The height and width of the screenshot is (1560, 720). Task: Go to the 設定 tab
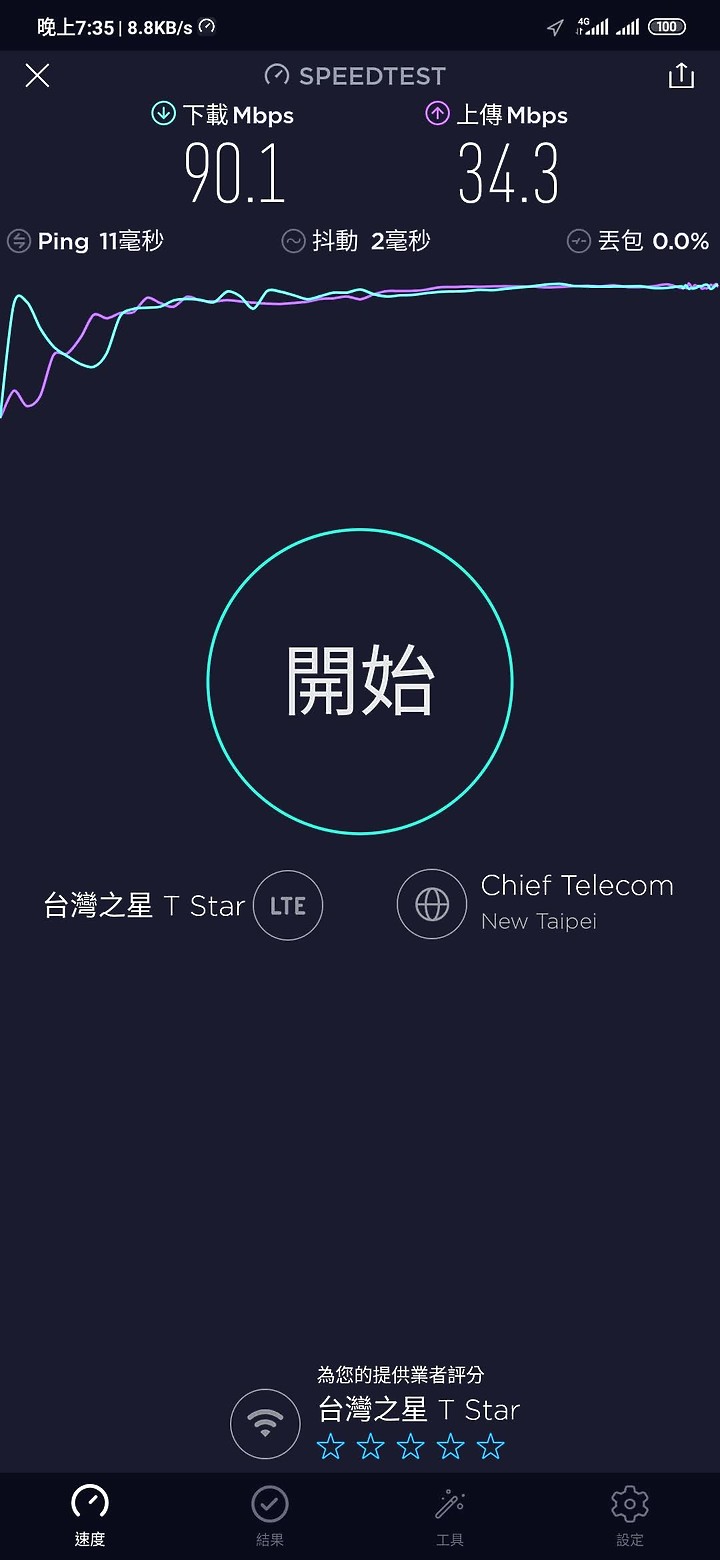pos(630,1515)
